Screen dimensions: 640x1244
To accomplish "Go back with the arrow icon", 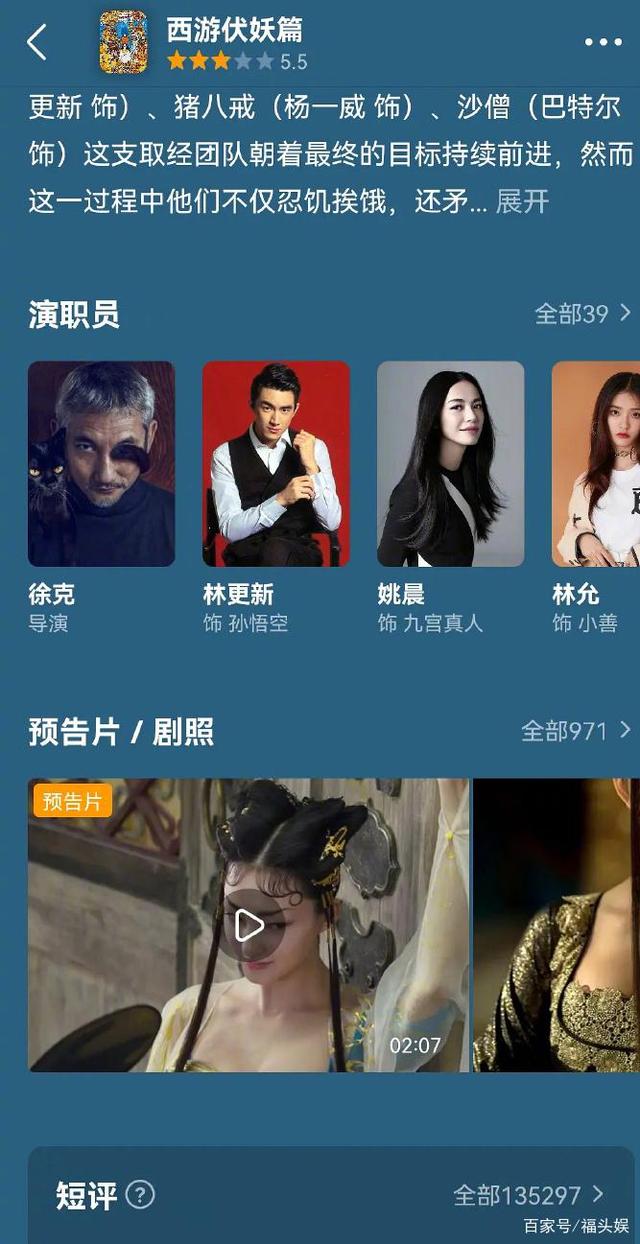I will tap(37, 43).
